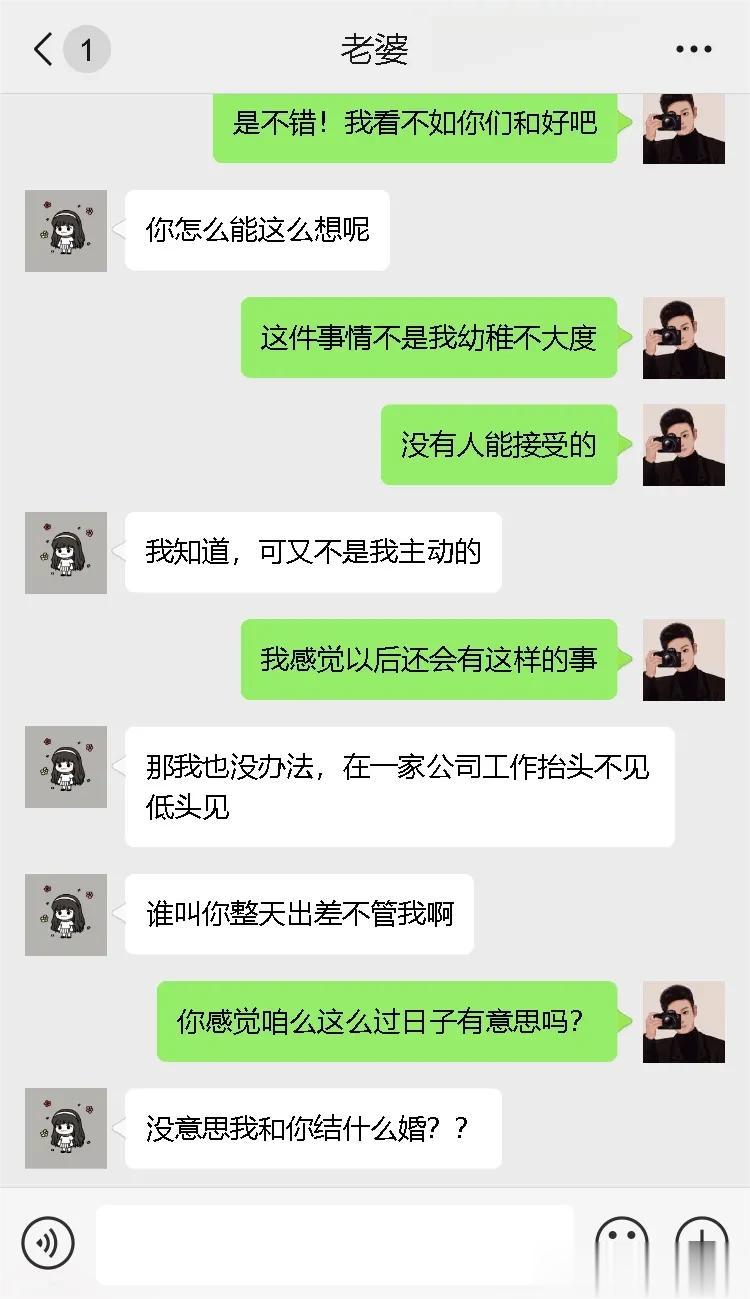
Task: Open the three-dot chat info menu
Action: coord(693,49)
